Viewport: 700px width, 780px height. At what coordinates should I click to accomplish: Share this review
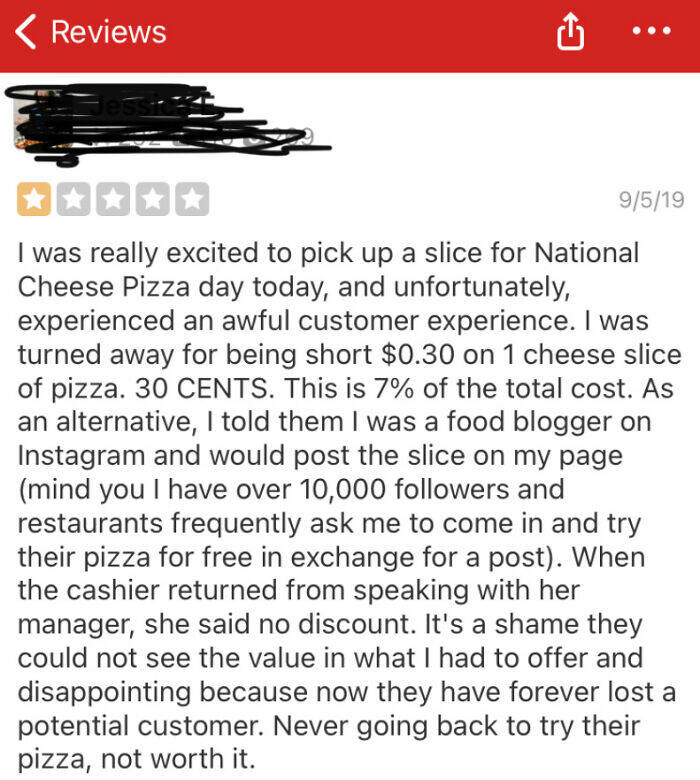point(569,35)
